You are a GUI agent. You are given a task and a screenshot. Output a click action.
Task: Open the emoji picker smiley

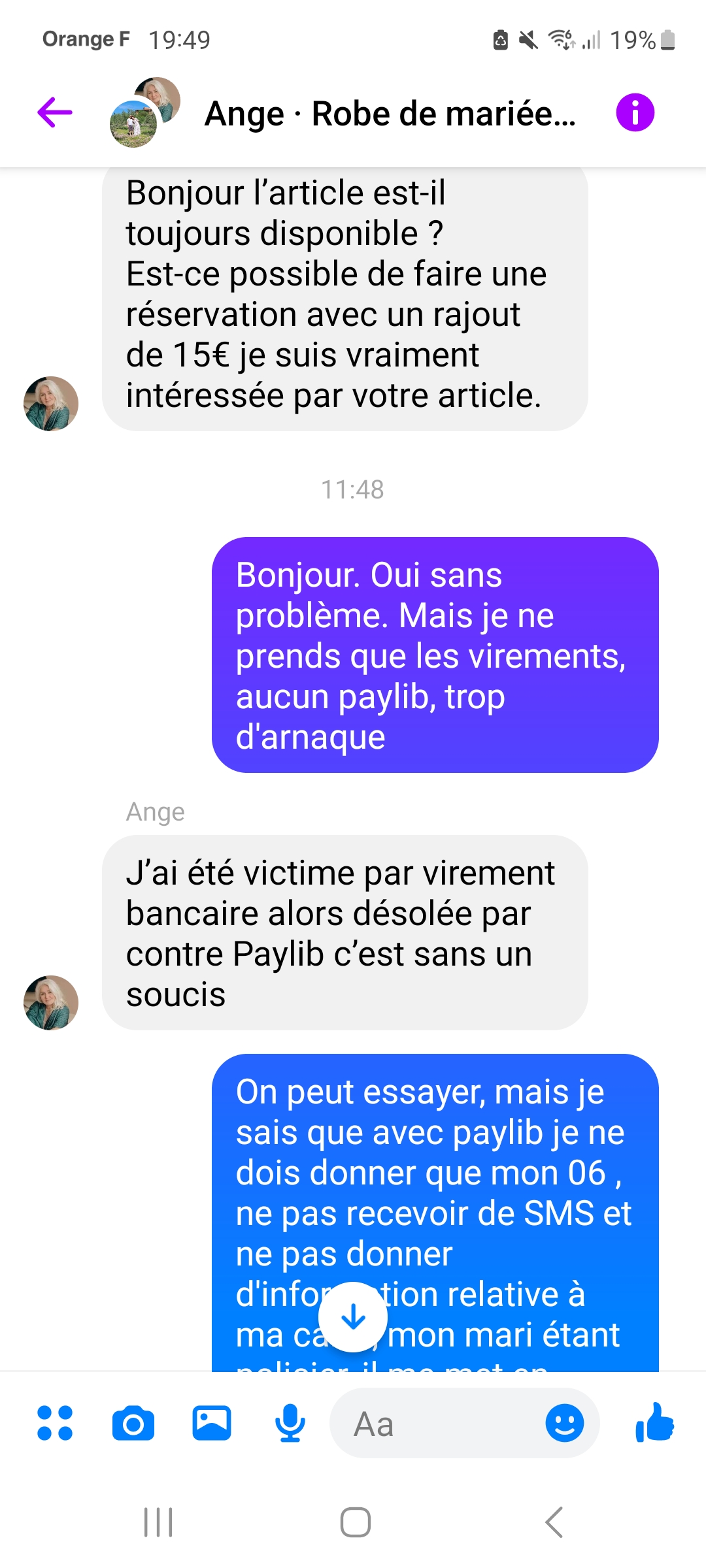pyautogui.click(x=565, y=1423)
